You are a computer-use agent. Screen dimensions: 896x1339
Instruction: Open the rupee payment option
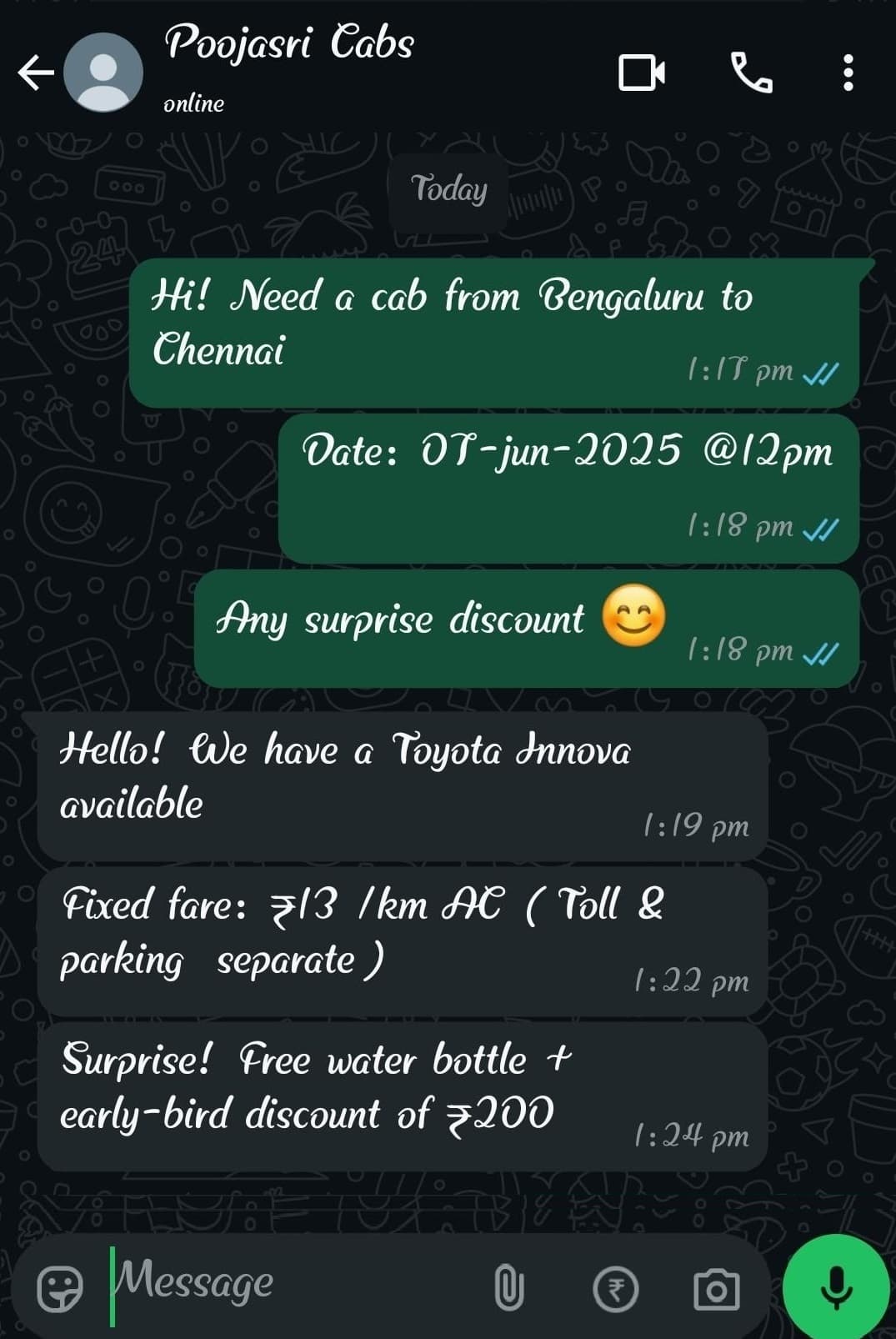pyautogui.click(x=615, y=1289)
